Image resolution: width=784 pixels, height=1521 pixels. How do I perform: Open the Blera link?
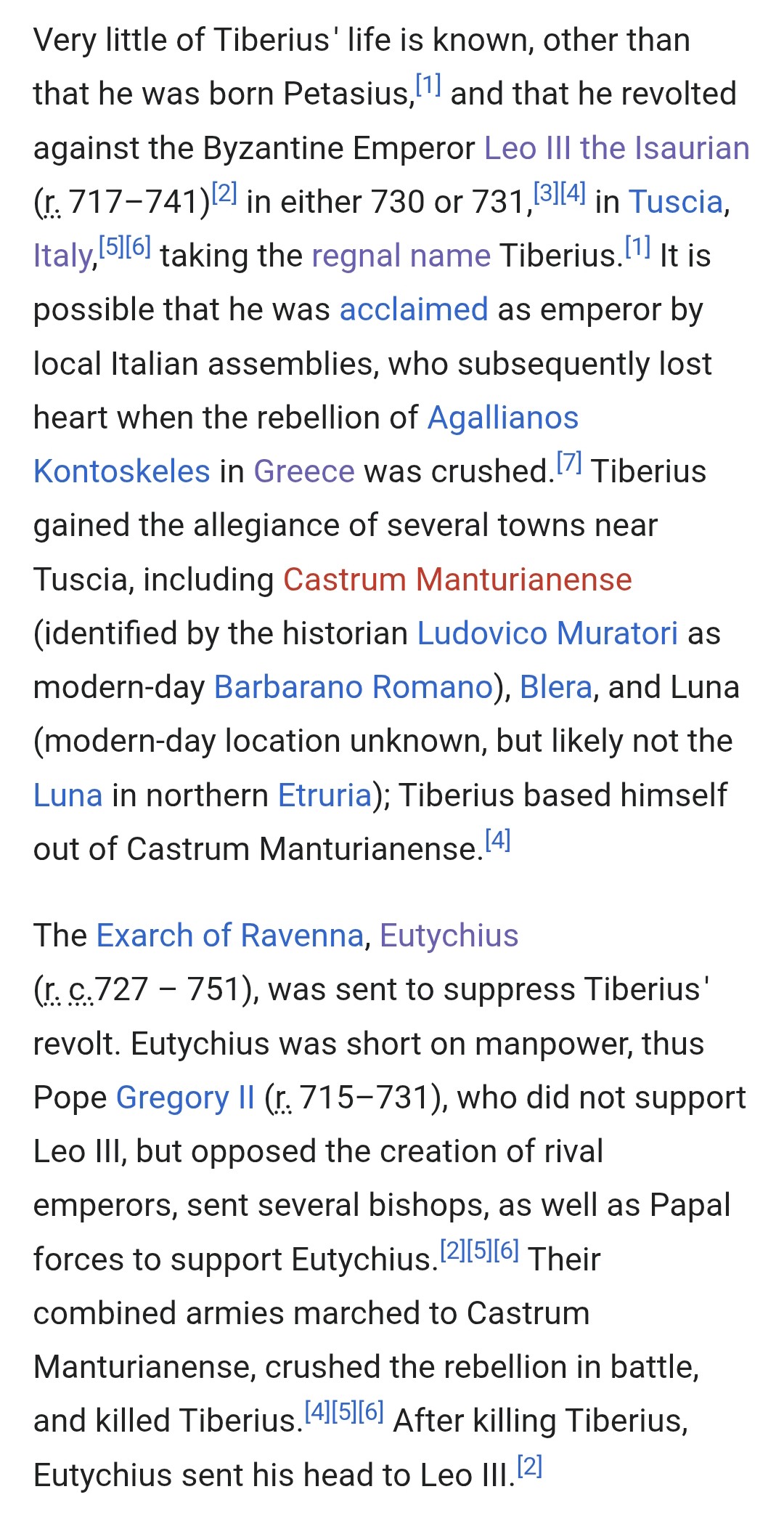click(556, 687)
